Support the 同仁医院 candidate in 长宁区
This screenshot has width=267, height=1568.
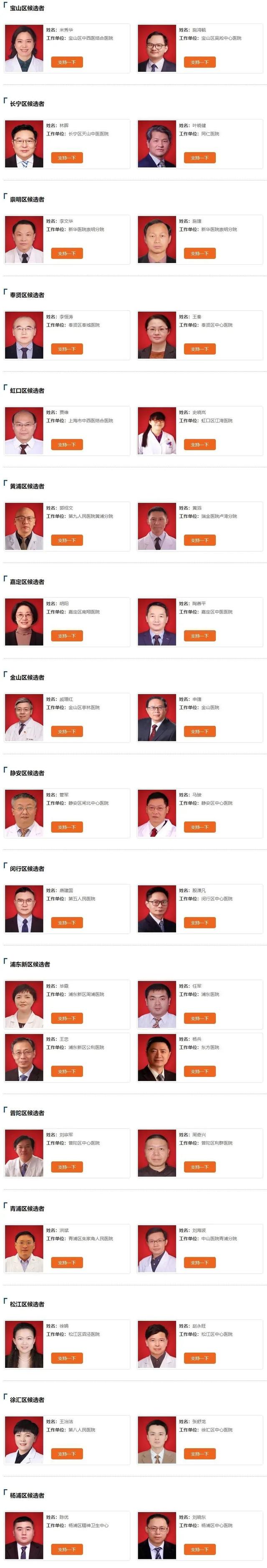coord(199,158)
